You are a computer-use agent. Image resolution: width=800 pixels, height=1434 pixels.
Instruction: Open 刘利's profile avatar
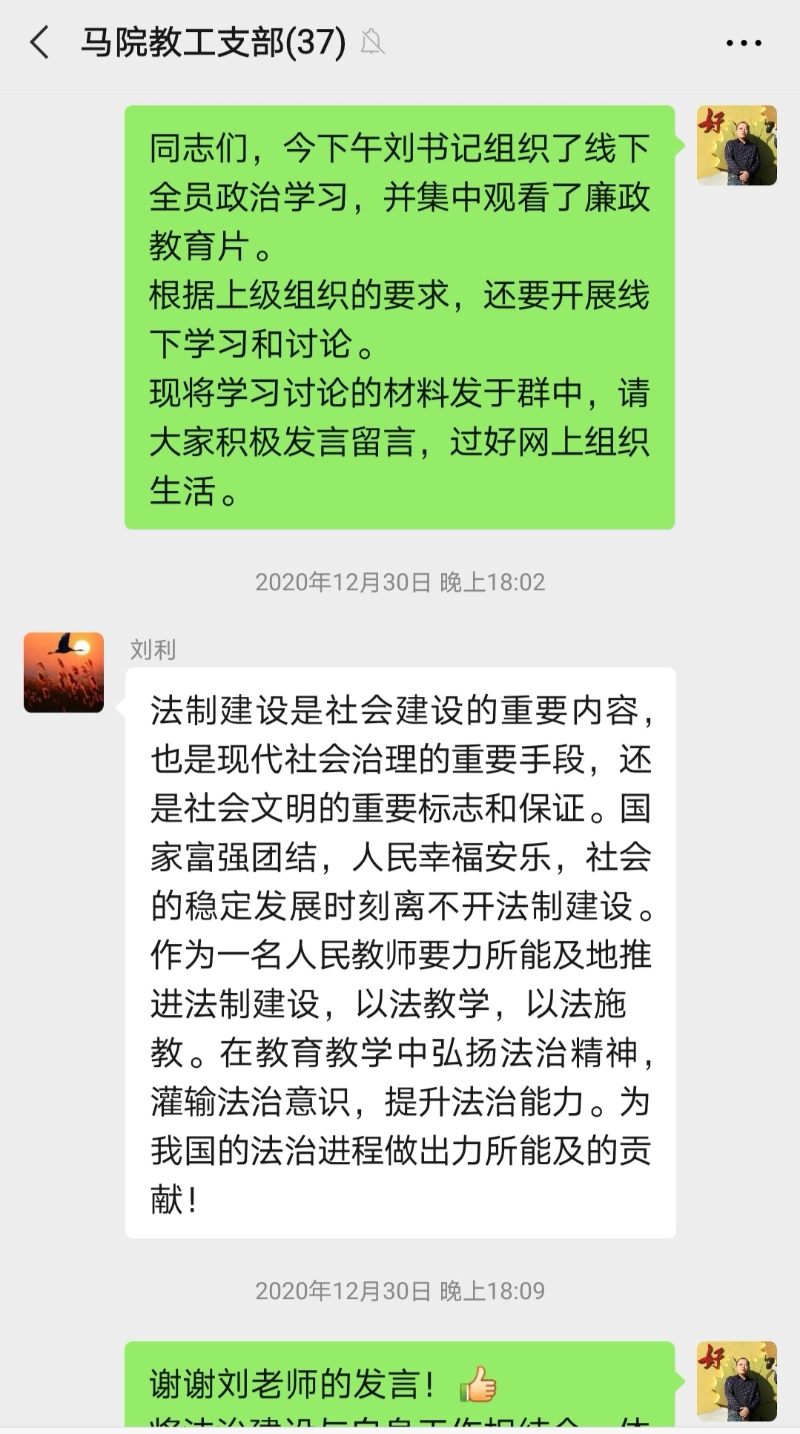64,672
